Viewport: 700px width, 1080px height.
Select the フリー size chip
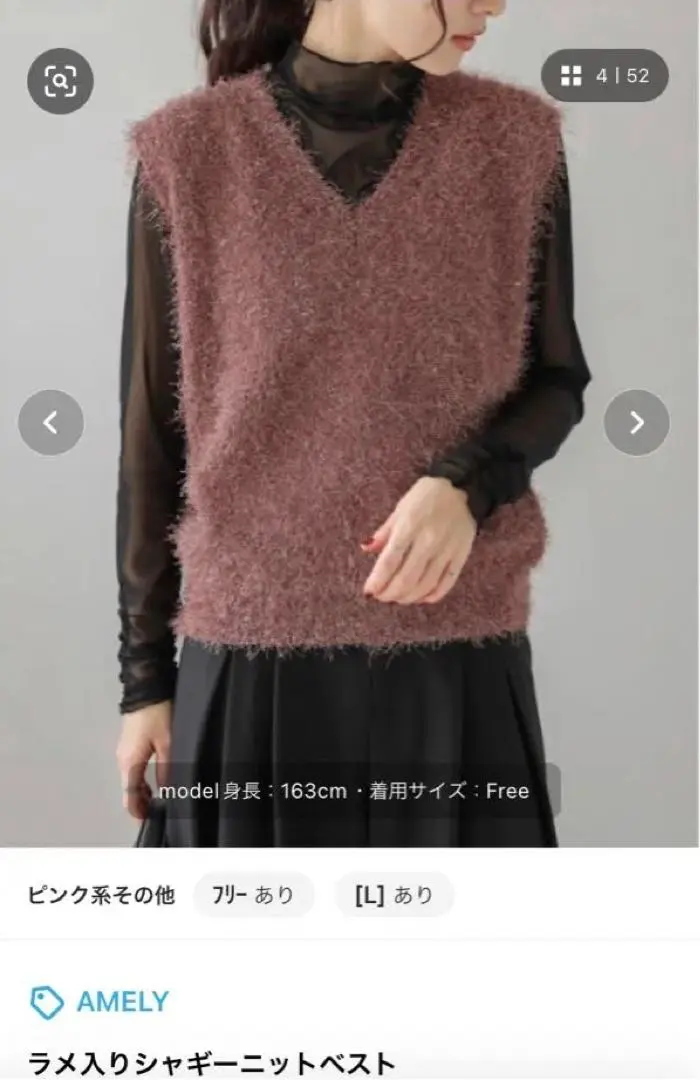pos(253,895)
